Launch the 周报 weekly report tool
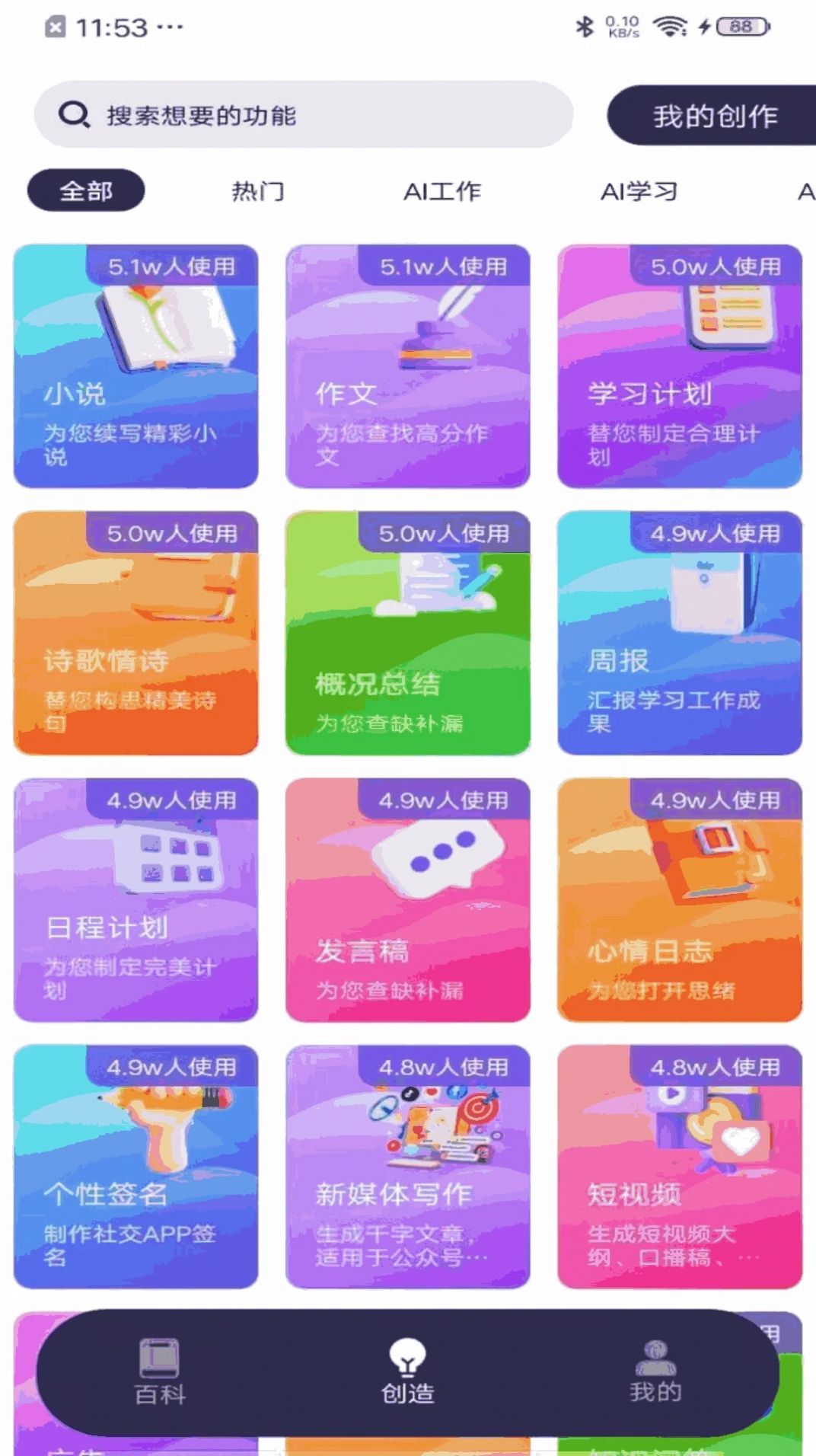This screenshot has width=816, height=1456. coord(680,636)
